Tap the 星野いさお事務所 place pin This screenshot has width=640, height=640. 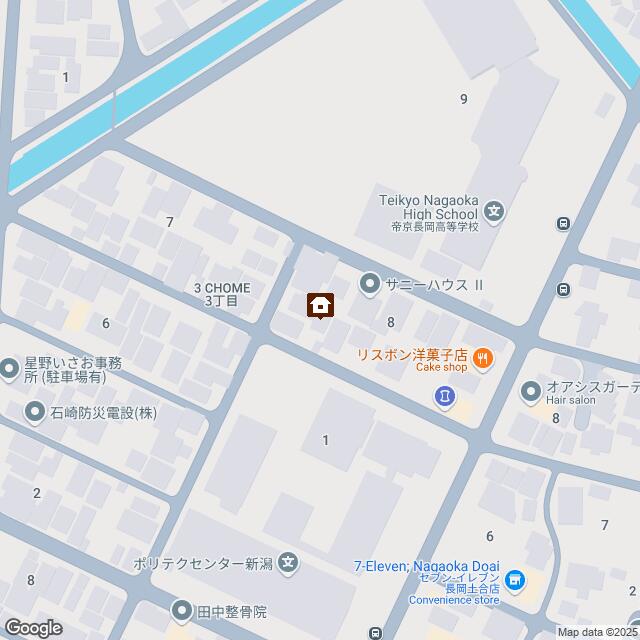(9, 367)
